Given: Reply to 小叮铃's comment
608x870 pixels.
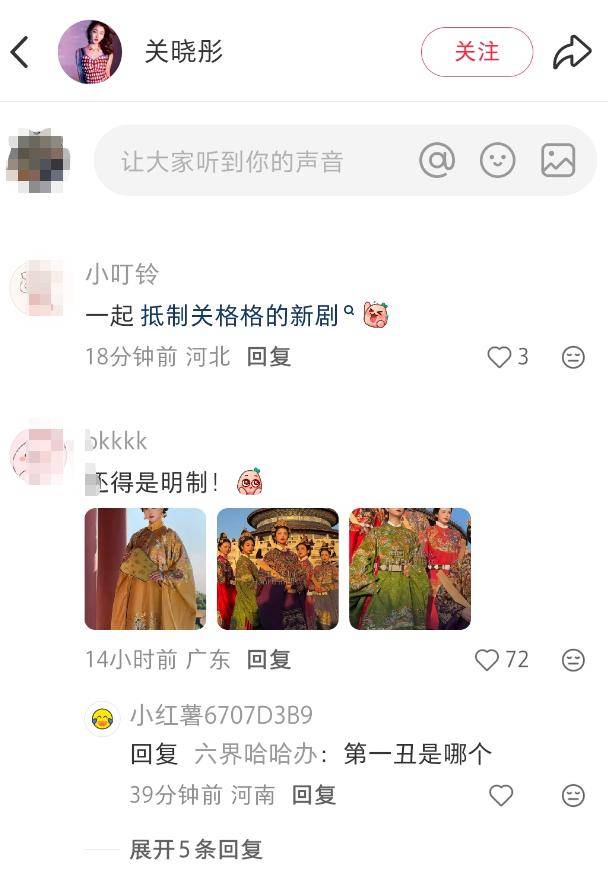Looking at the screenshot, I should (x=269, y=357).
